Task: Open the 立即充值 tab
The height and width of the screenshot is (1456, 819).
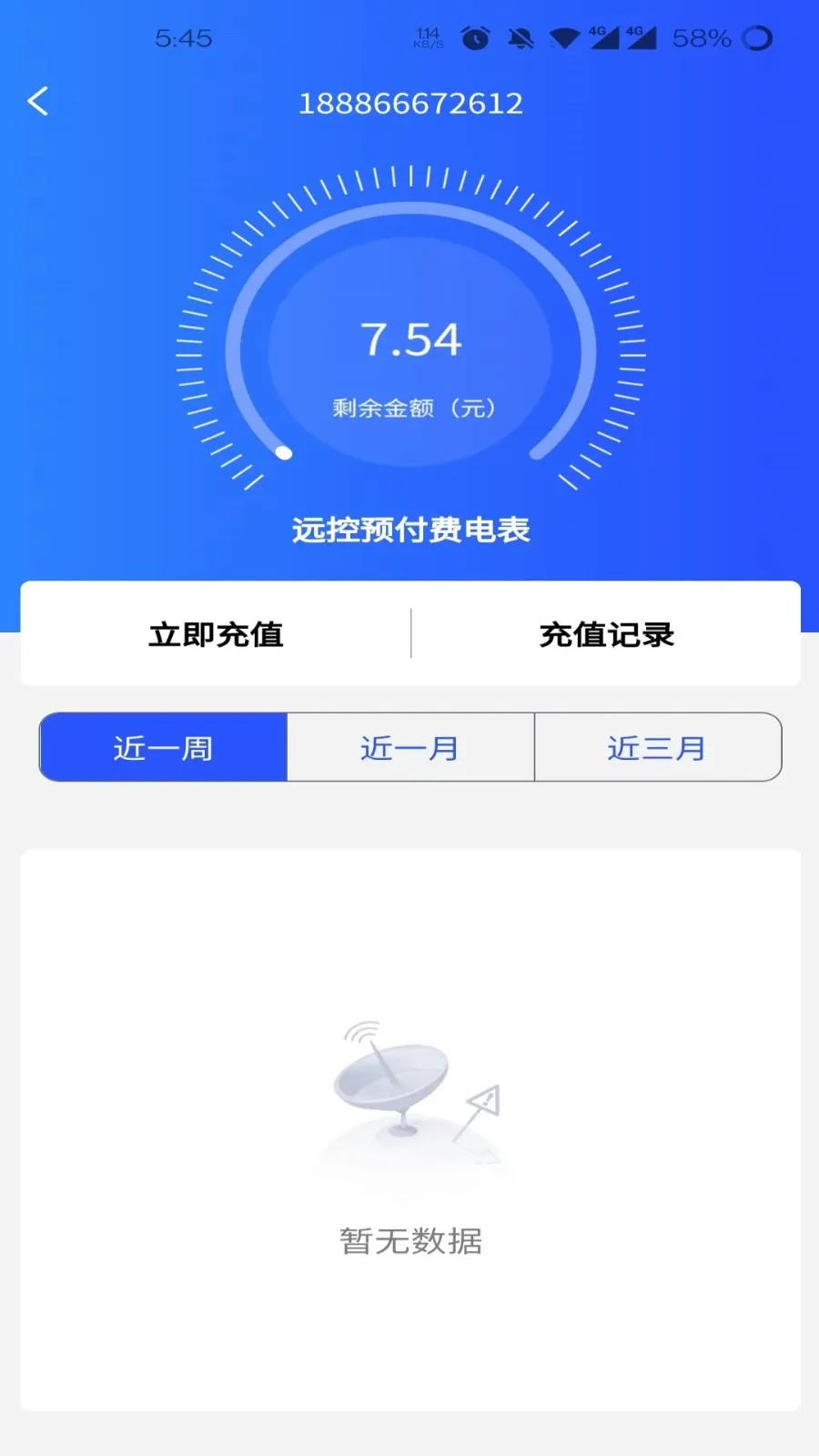Action: 216,634
